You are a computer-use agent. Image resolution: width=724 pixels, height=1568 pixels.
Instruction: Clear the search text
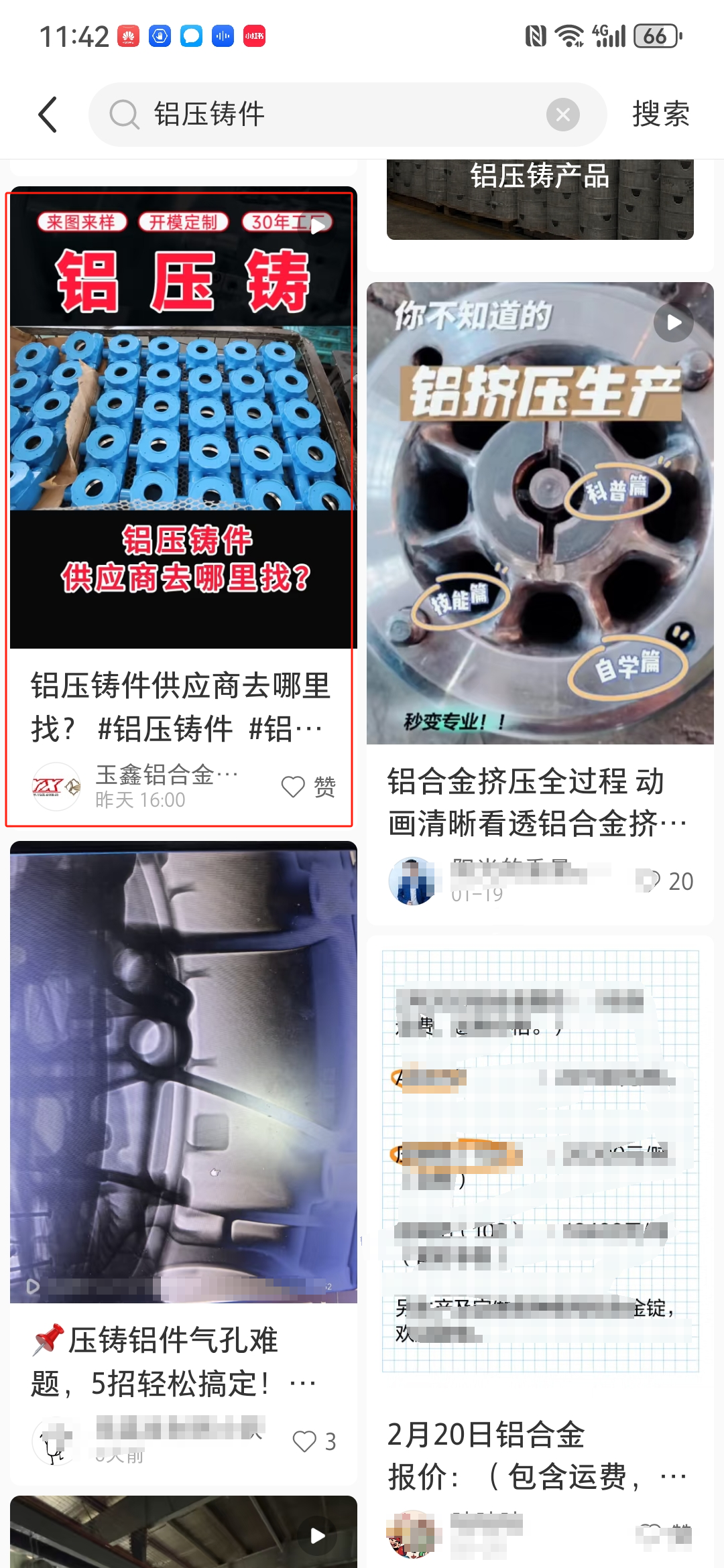pyautogui.click(x=563, y=115)
